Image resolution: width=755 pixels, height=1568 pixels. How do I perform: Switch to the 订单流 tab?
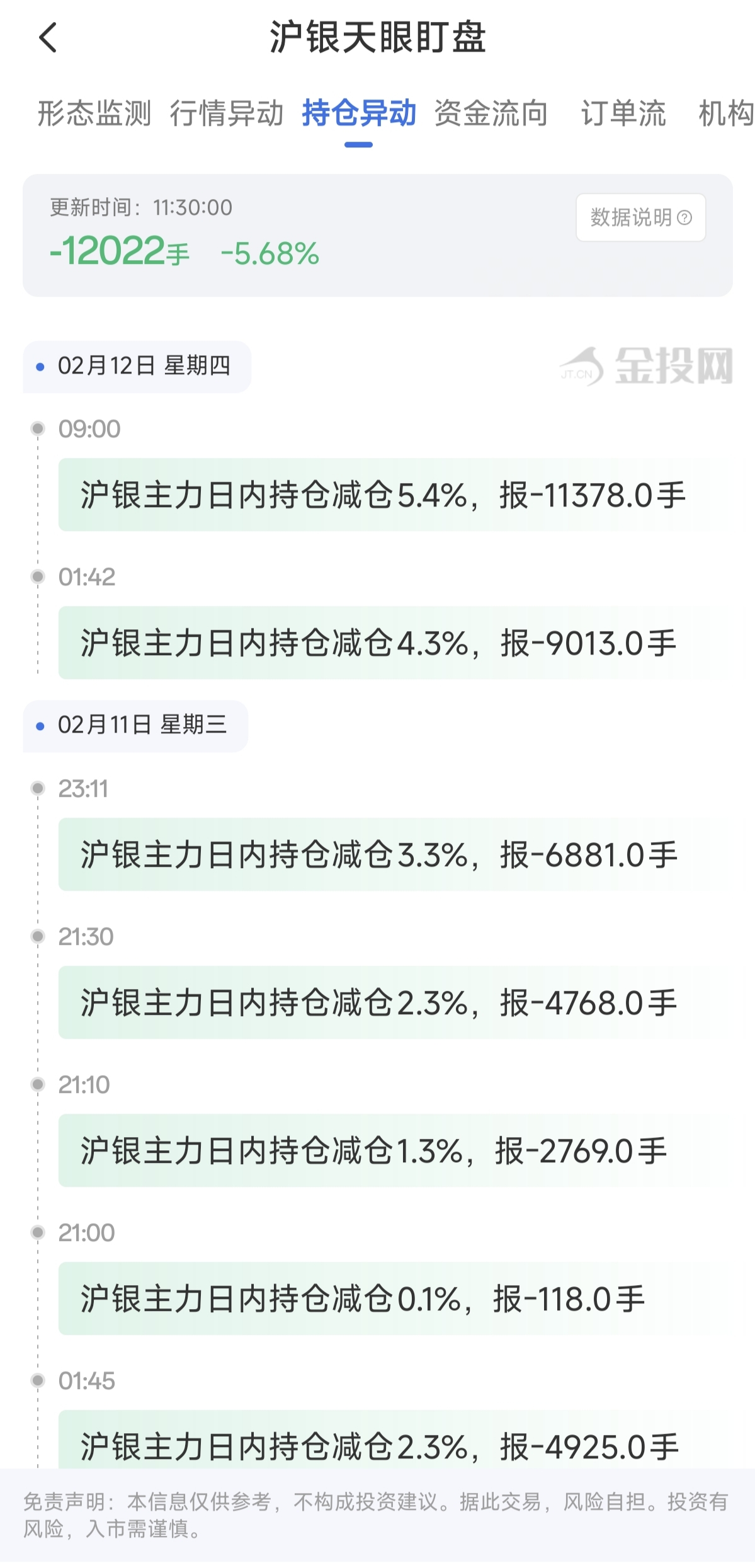tap(623, 113)
